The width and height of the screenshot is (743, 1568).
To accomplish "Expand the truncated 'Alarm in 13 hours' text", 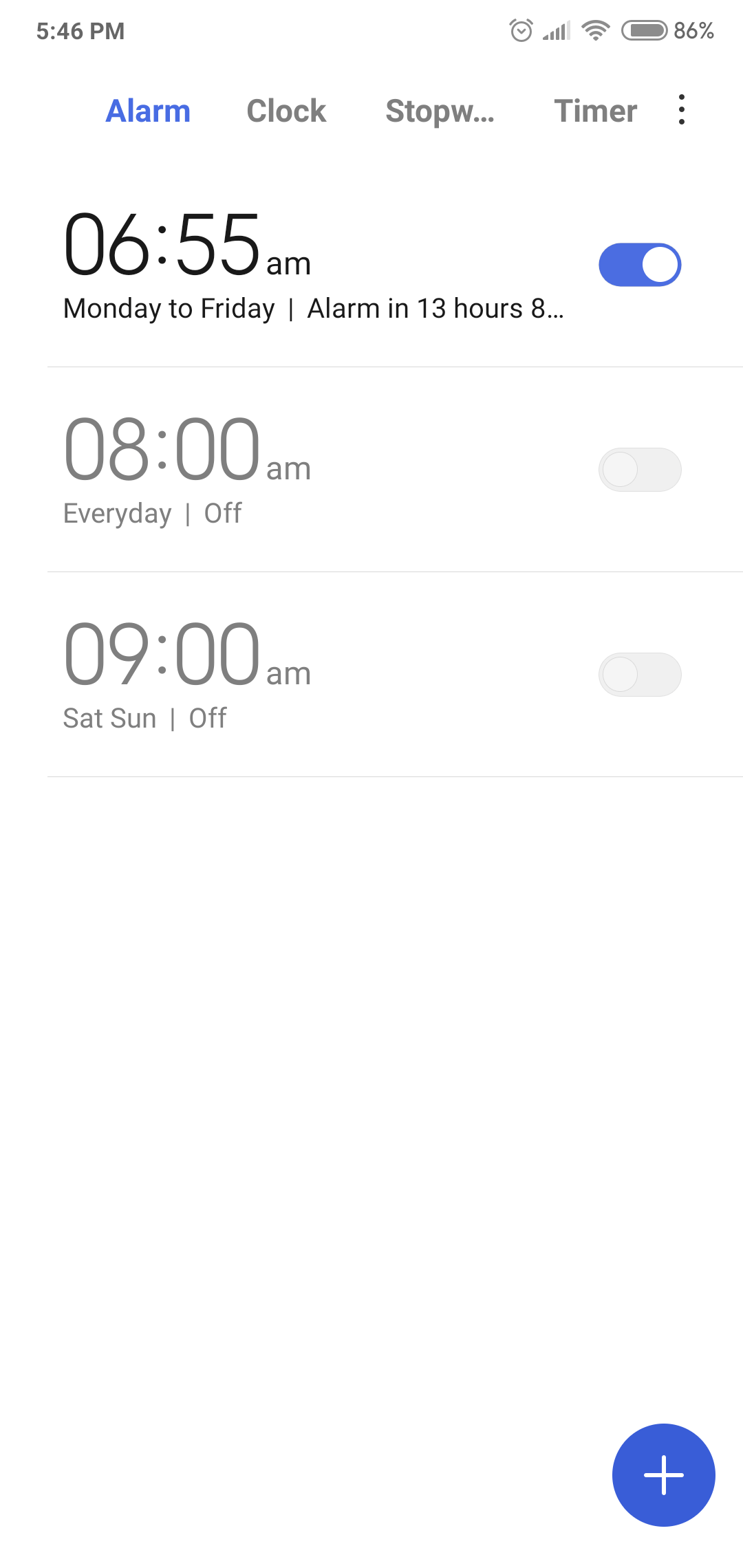I will tap(435, 309).
